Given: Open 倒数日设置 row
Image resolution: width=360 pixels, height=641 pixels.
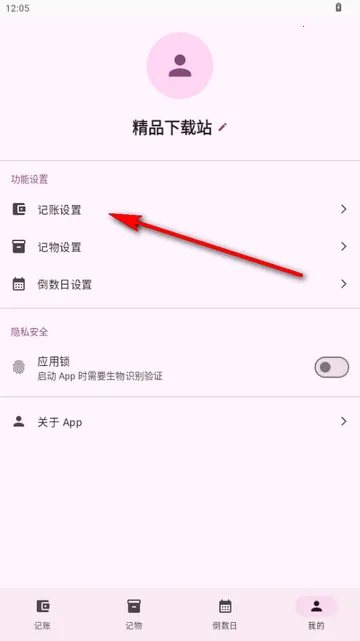Looking at the screenshot, I should (x=180, y=284).
